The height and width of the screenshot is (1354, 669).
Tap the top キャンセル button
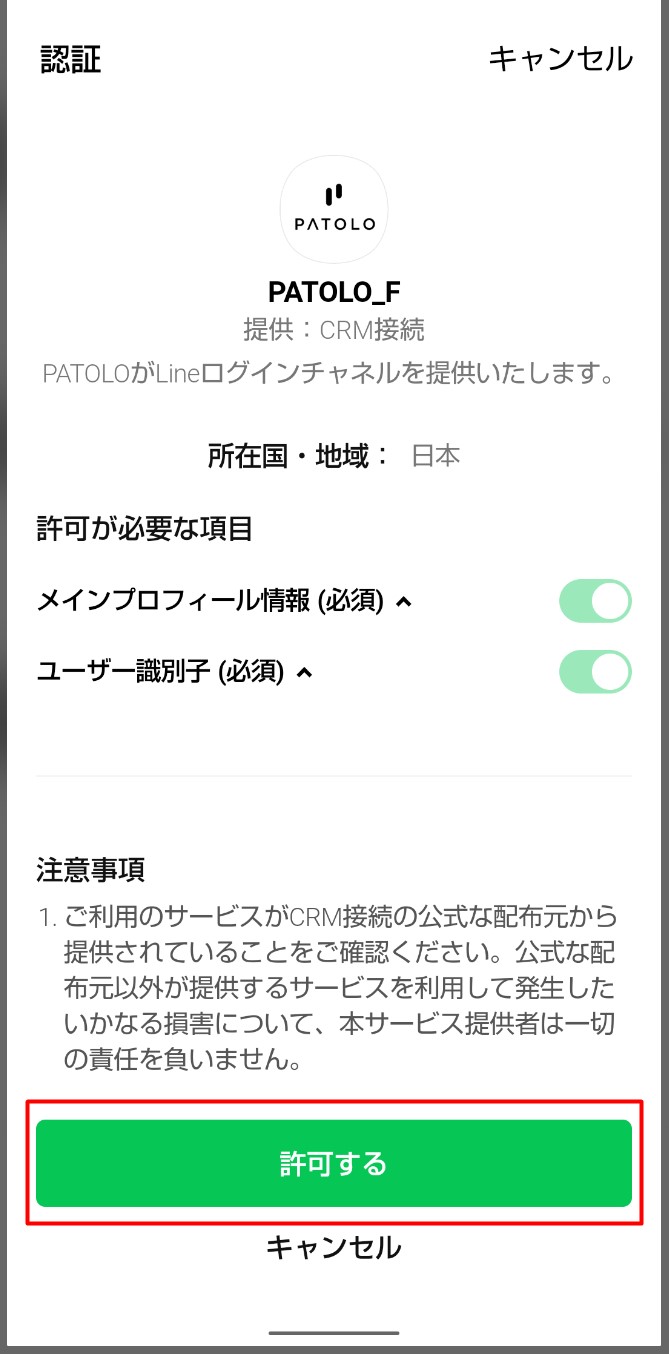click(x=560, y=59)
